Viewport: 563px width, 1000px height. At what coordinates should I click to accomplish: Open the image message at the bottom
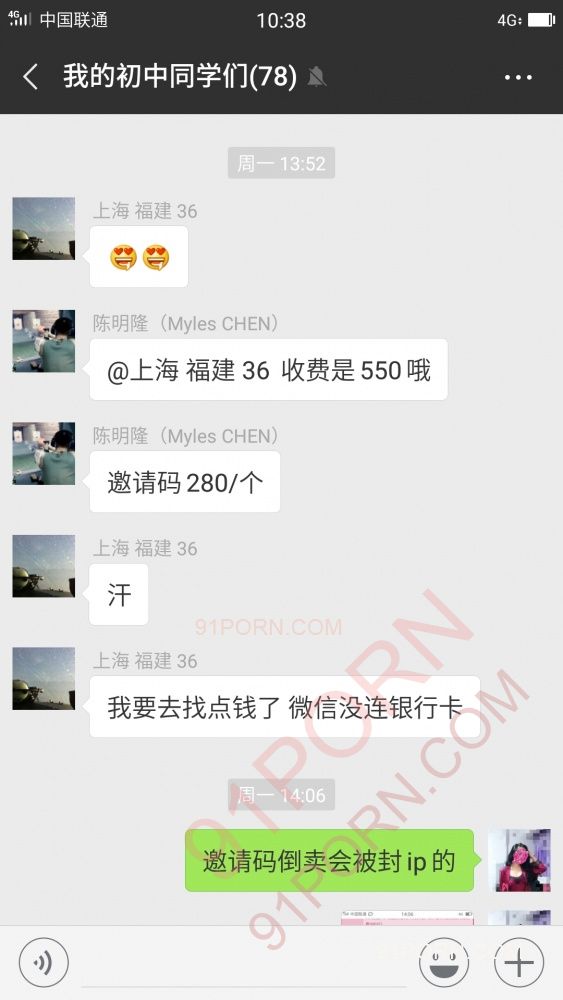pos(407,918)
